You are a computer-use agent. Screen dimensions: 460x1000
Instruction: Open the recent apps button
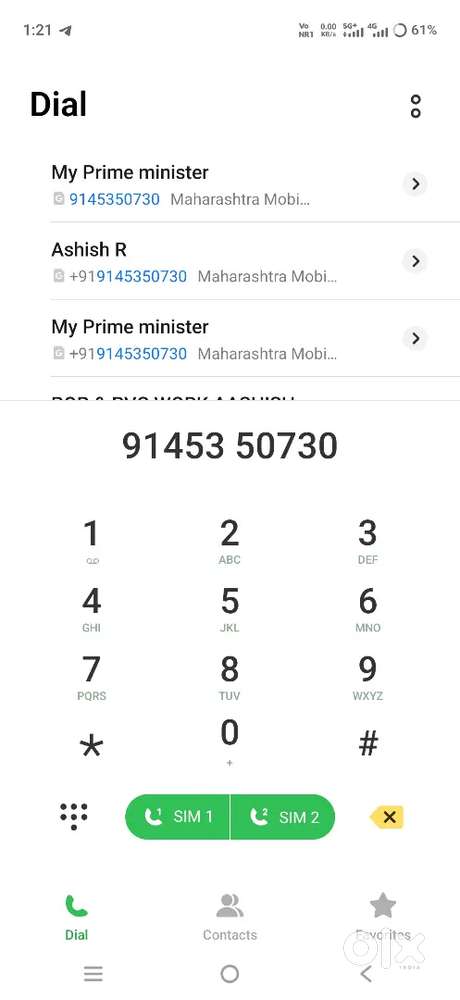(93, 974)
